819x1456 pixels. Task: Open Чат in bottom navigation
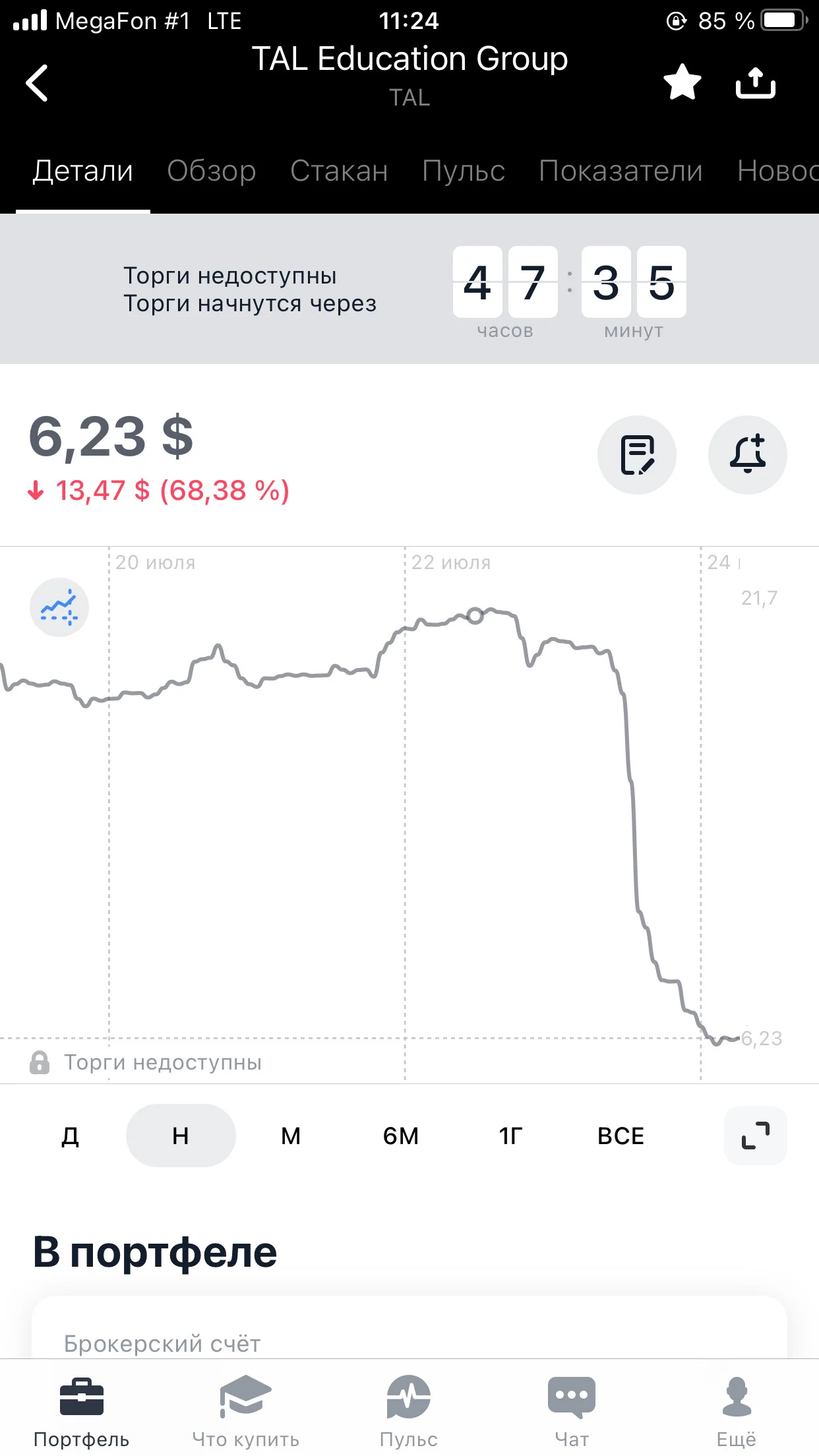coord(572,1411)
